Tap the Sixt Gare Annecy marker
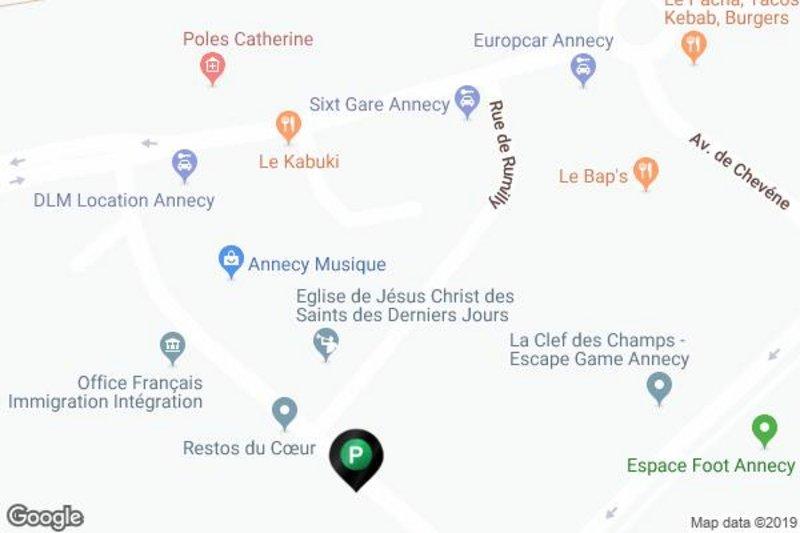The image size is (800, 533). click(466, 102)
